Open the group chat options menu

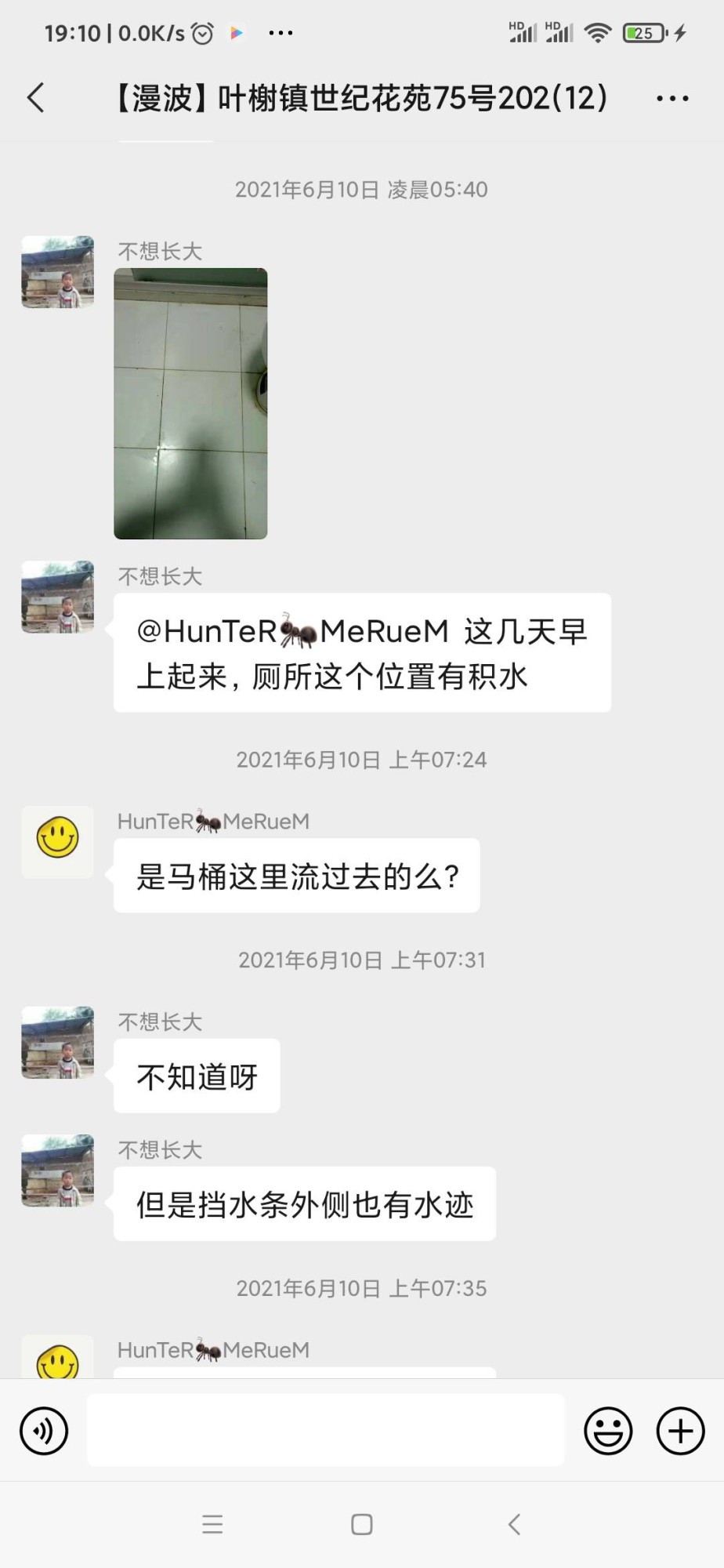(x=672, y=99)
